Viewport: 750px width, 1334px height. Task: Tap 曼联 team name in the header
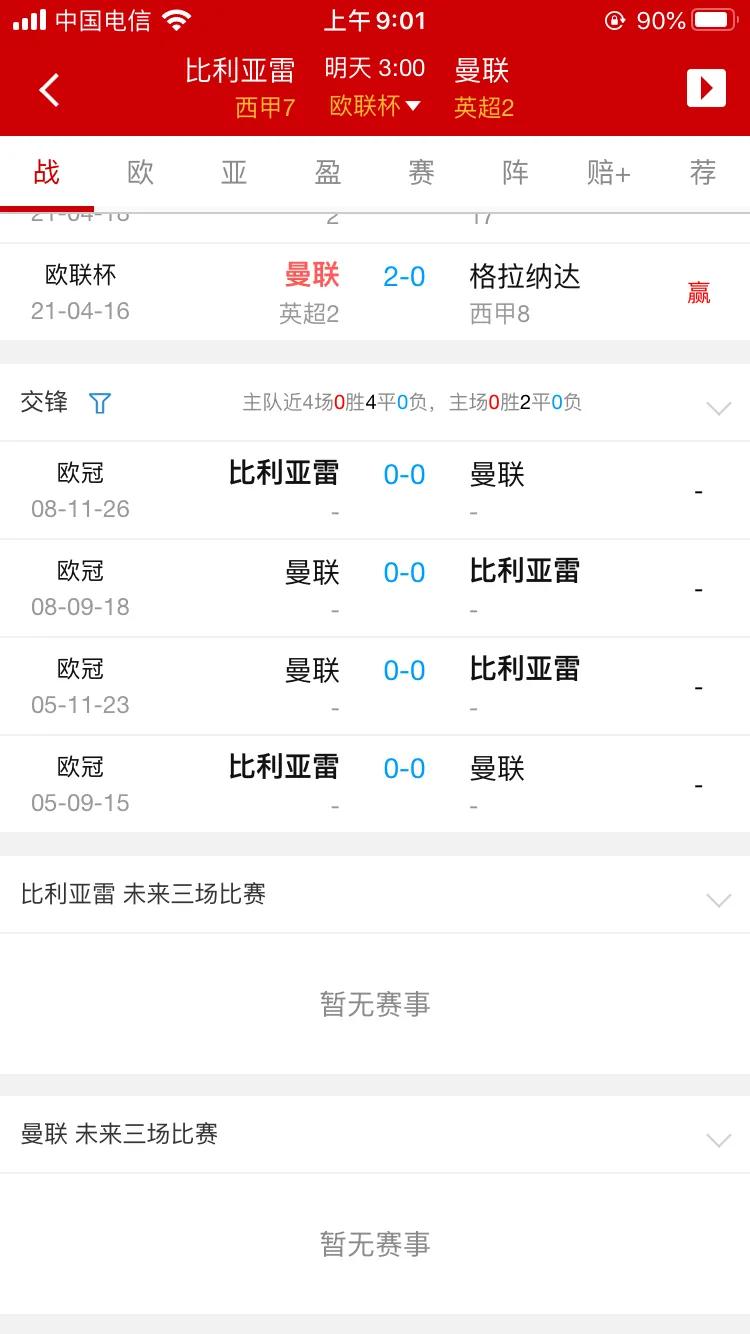click(x=484, y=70)
